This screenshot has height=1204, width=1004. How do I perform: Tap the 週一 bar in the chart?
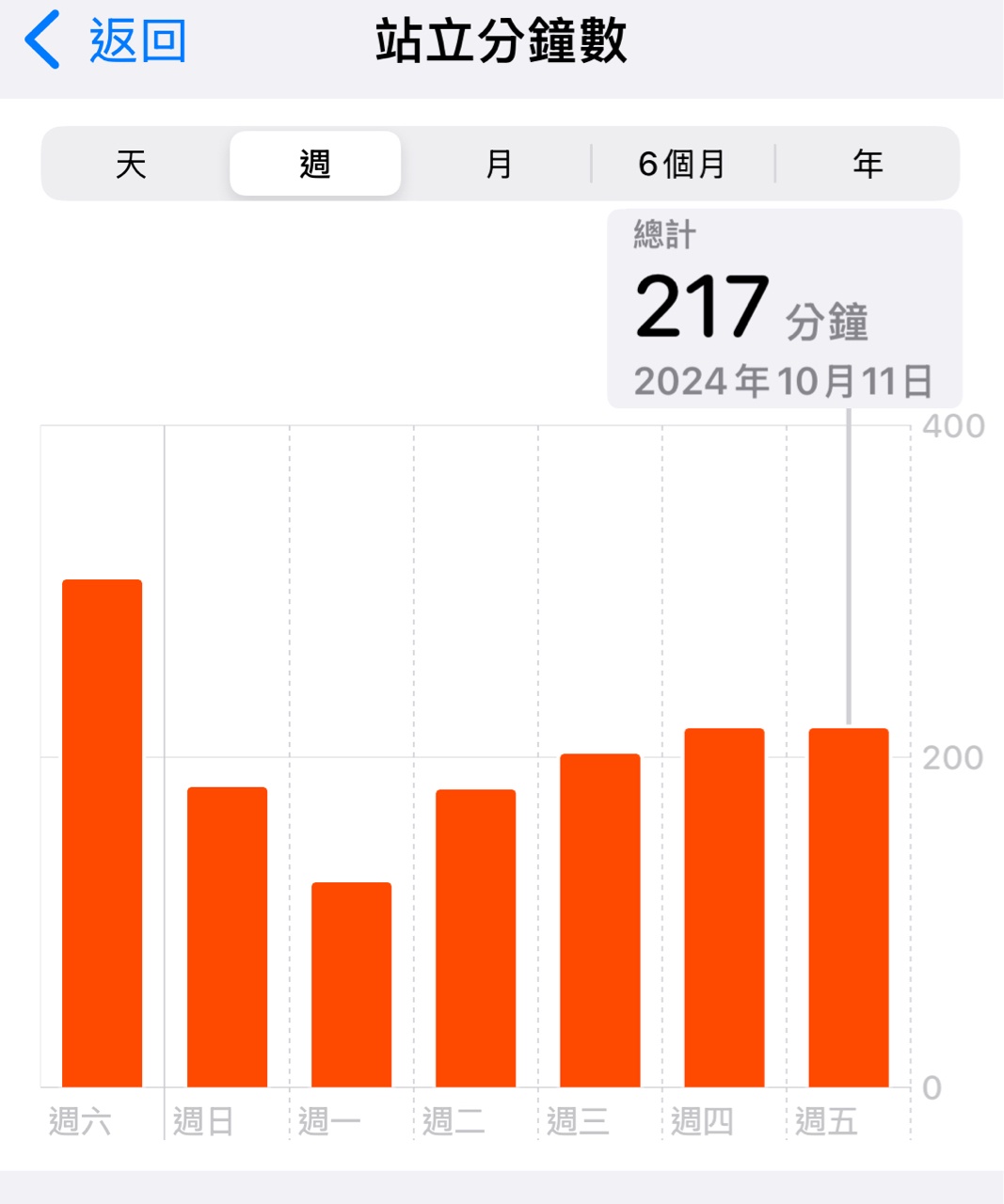[351, 984]
